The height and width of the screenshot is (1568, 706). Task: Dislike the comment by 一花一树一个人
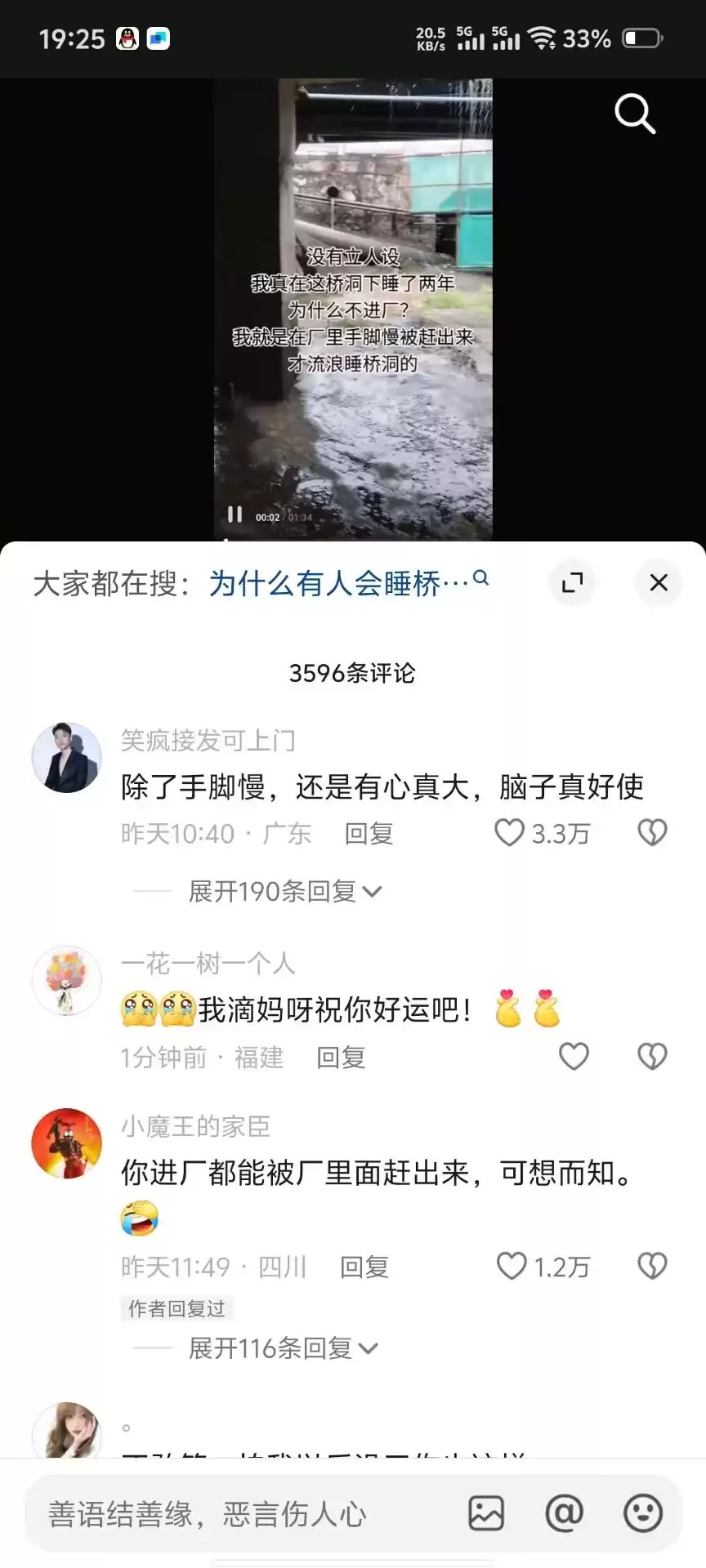[x=652, y=1057]
